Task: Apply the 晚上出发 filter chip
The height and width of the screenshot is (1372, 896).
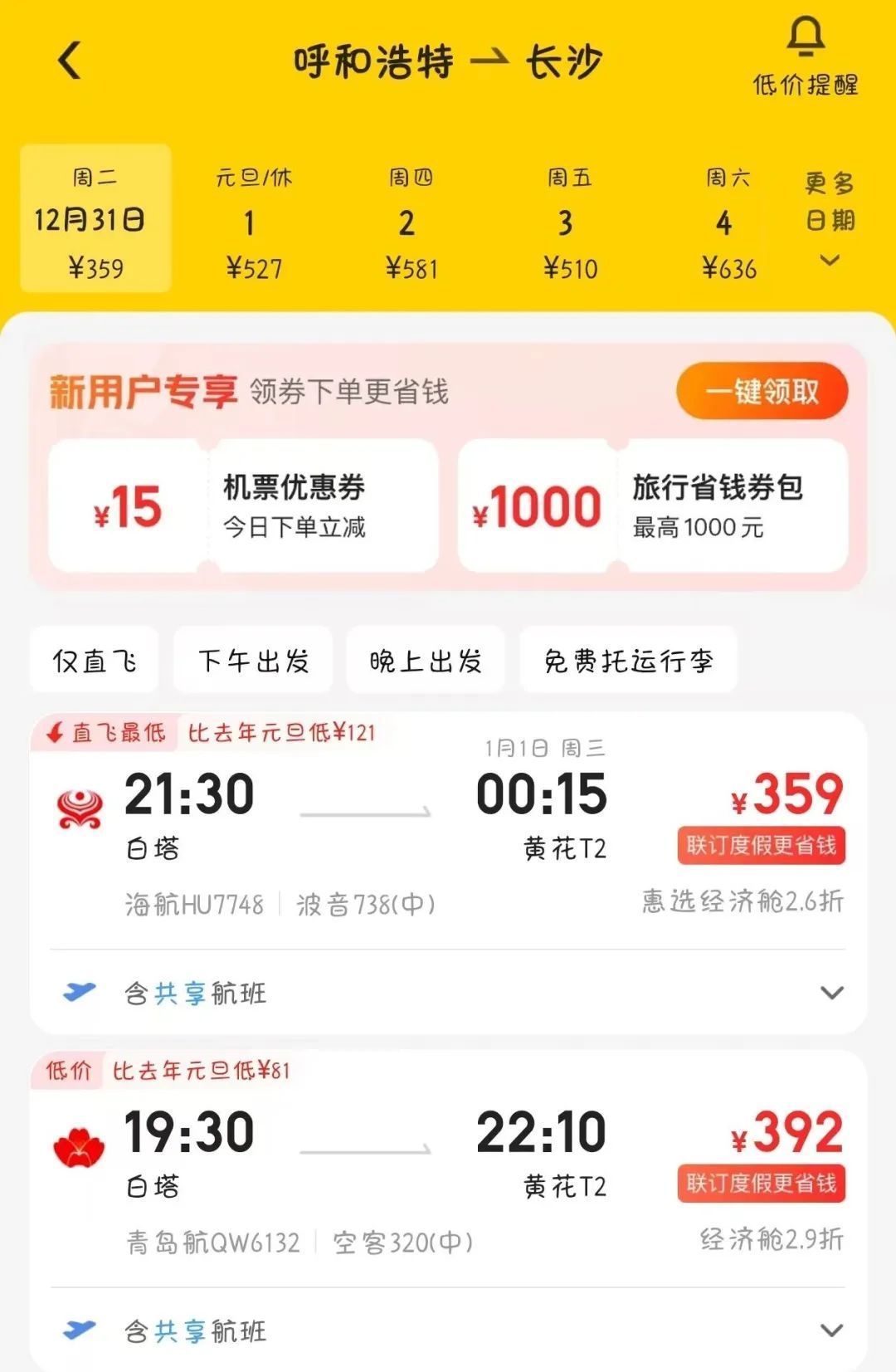Action: 426,661
